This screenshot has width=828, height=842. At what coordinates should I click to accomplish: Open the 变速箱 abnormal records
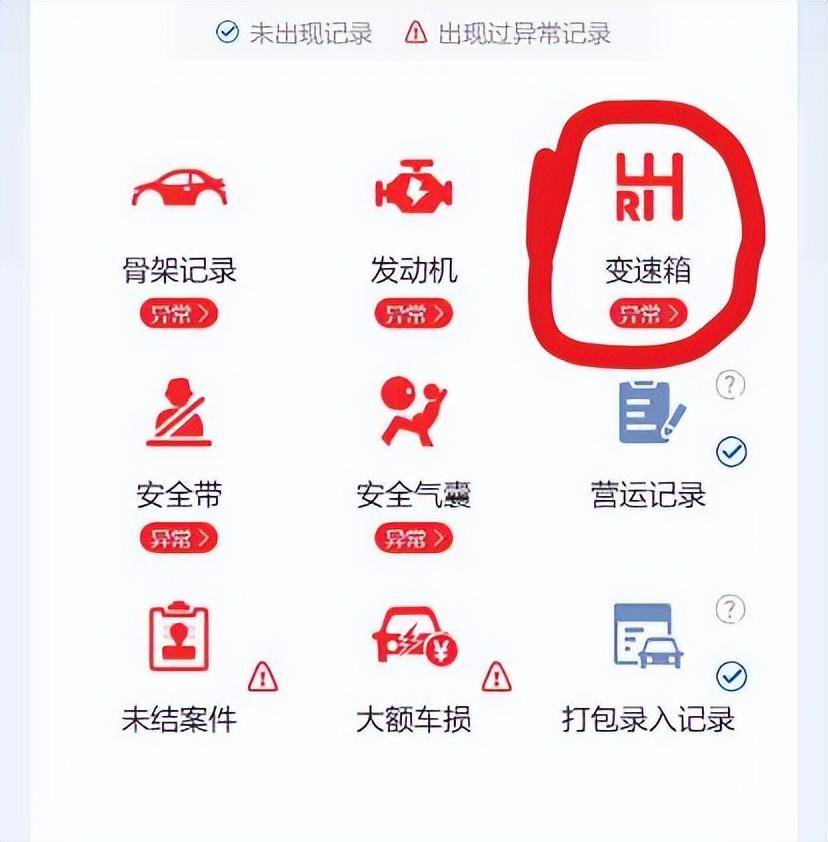(648, 314)
